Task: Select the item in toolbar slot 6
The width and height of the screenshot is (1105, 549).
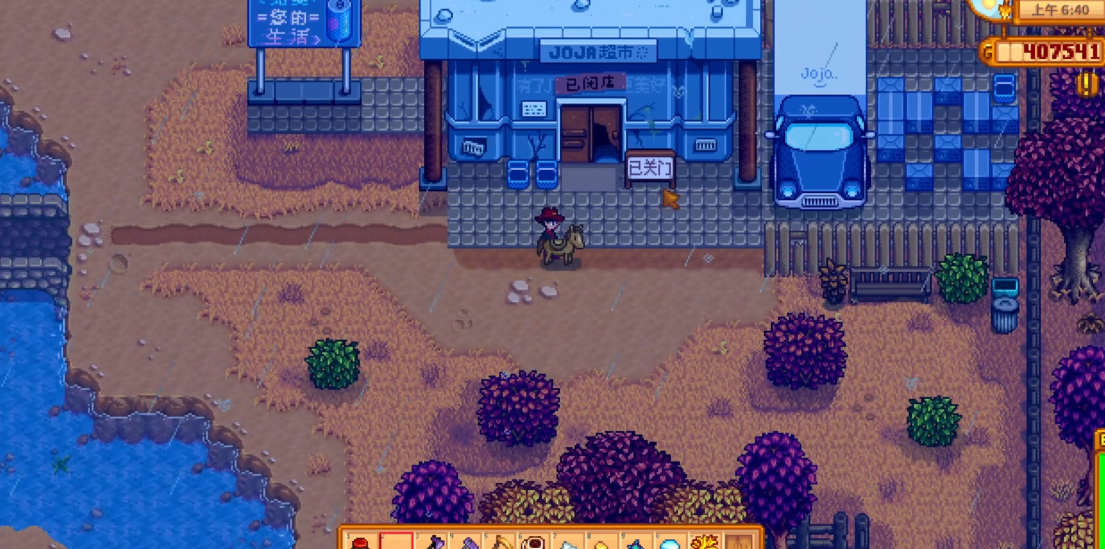Action: [533, 543]
